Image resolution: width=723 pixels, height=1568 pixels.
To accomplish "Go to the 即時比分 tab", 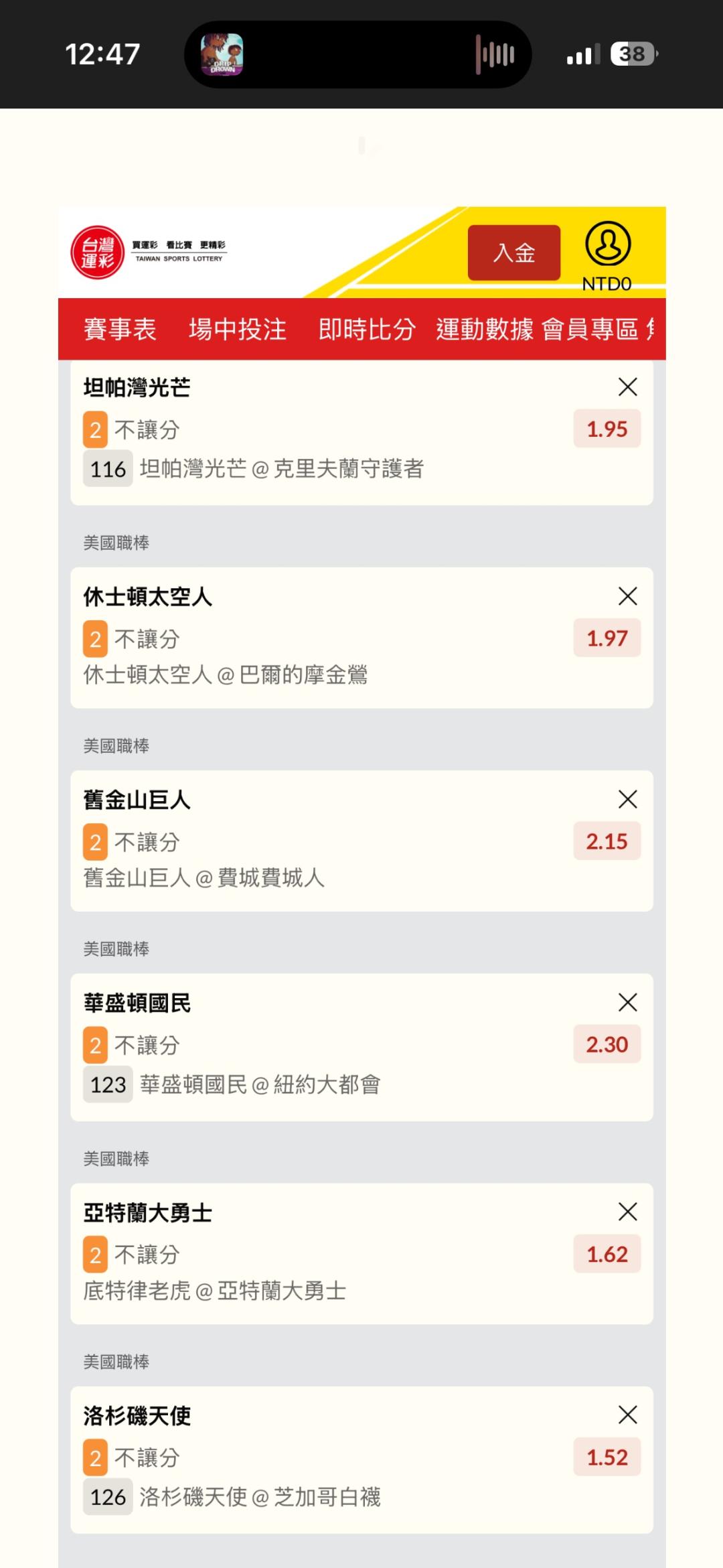I will coord(367,330).
